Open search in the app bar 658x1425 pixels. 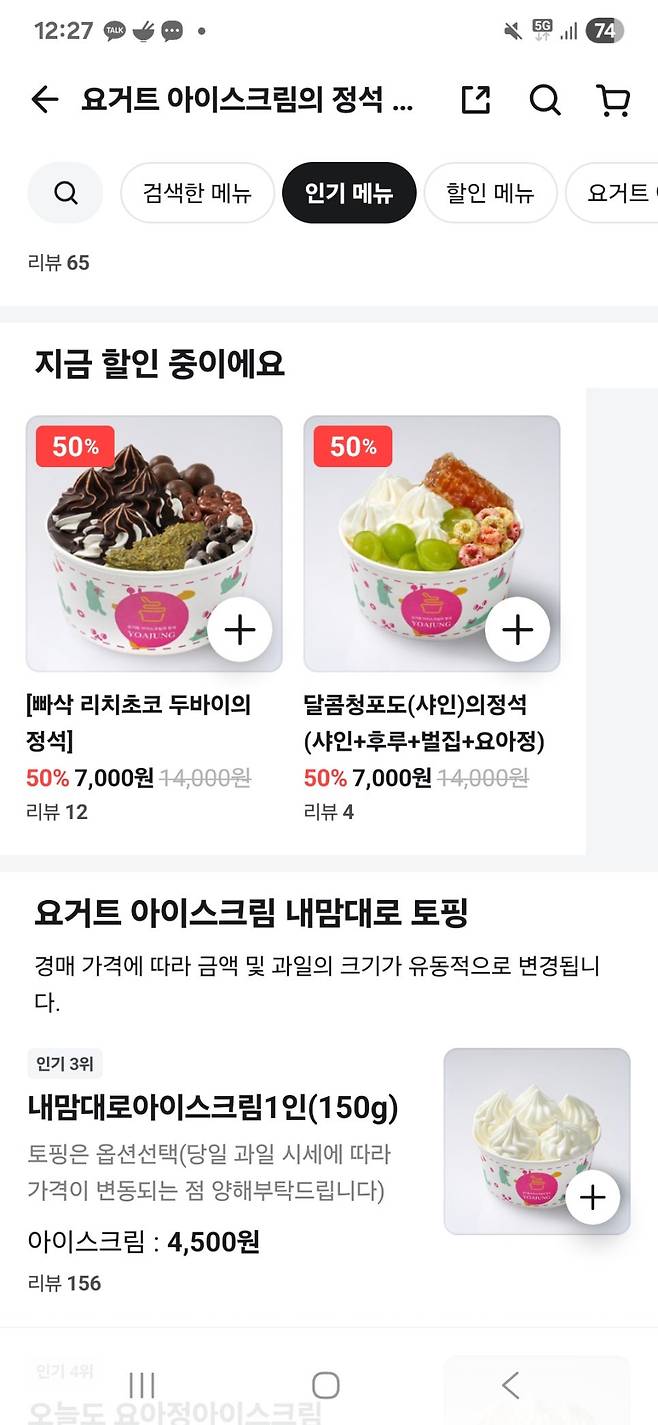[545, 100]
